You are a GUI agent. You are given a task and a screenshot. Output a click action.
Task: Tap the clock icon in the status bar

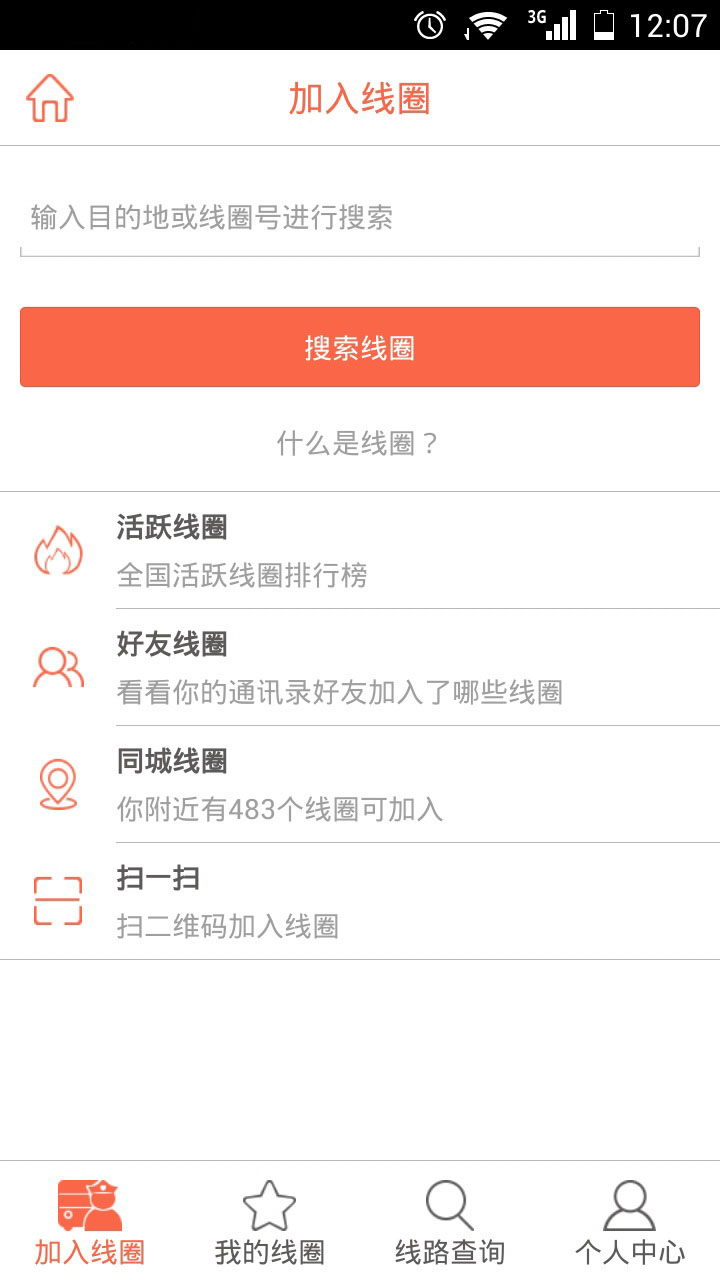pos(428,22)
